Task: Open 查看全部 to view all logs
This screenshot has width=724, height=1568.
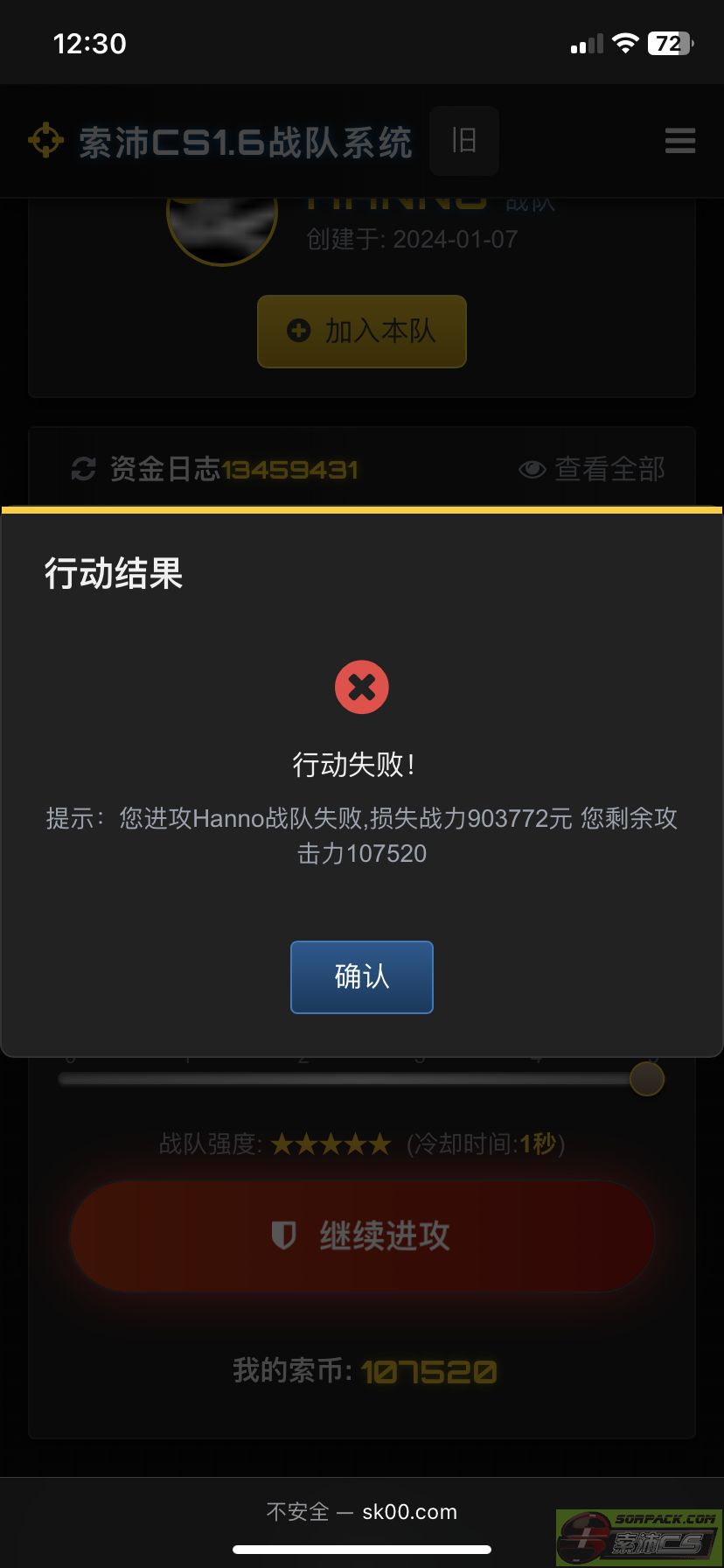Action: pyautogui.click(x=592, y=469)
